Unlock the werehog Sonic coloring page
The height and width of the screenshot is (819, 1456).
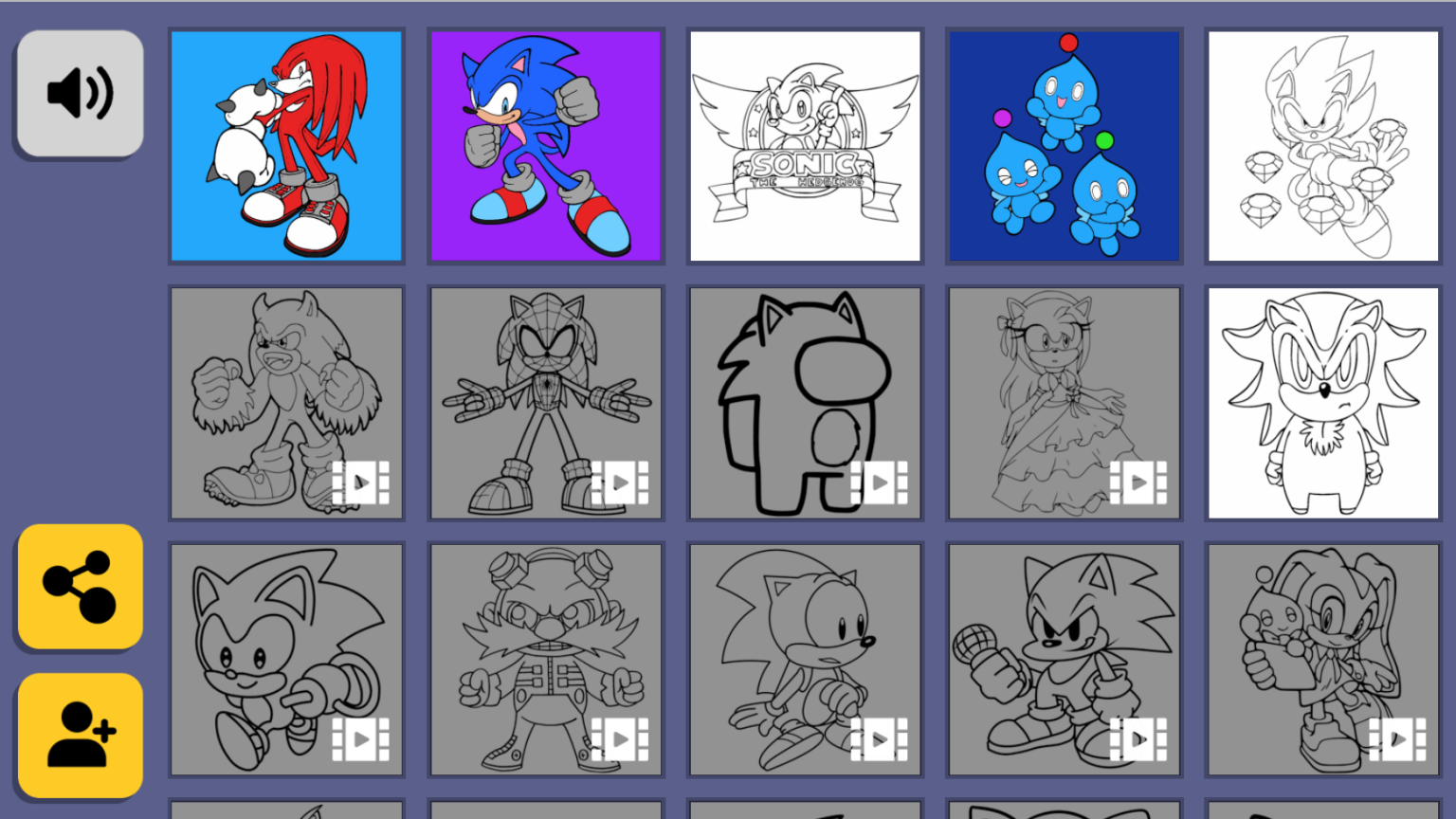(x=286, y=403)
